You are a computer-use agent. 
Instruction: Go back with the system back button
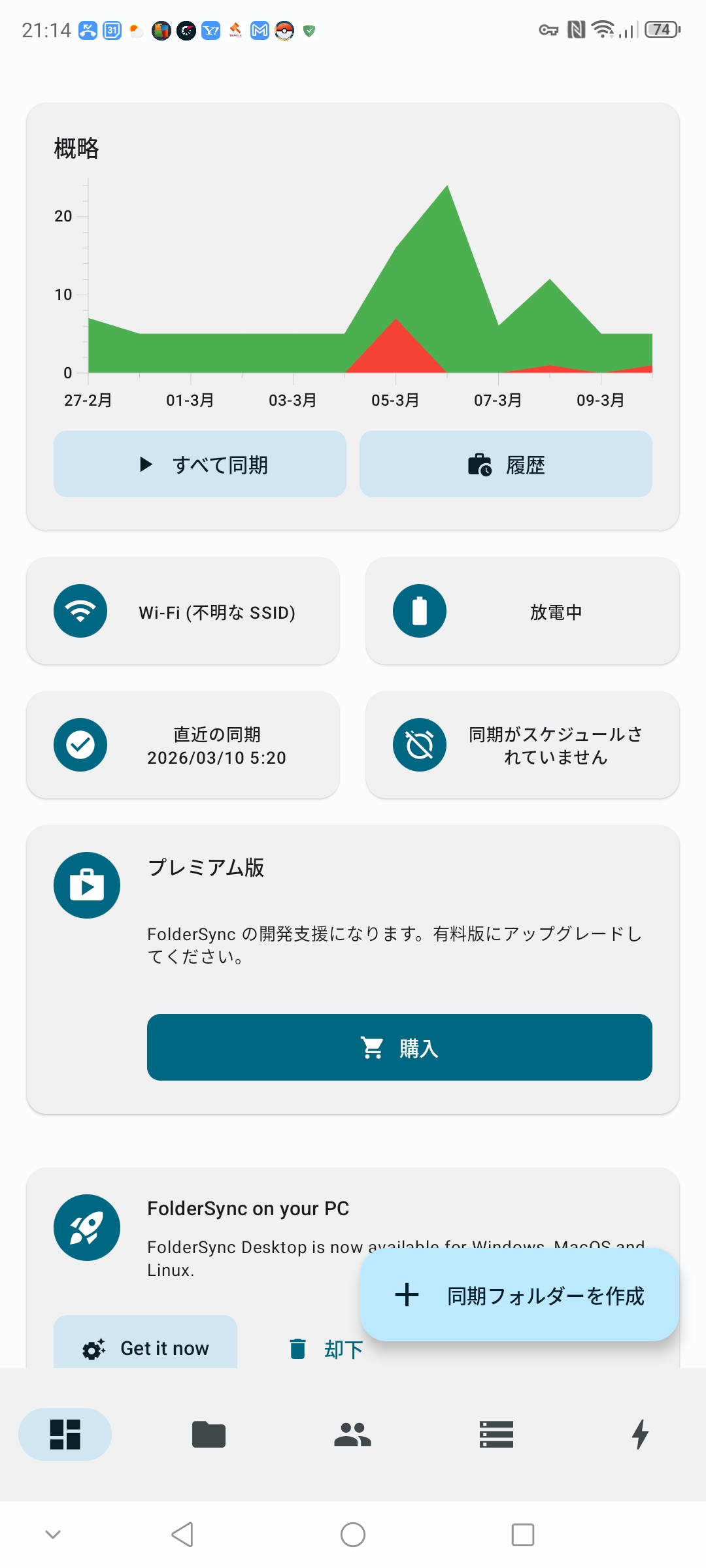[182, 1535]
